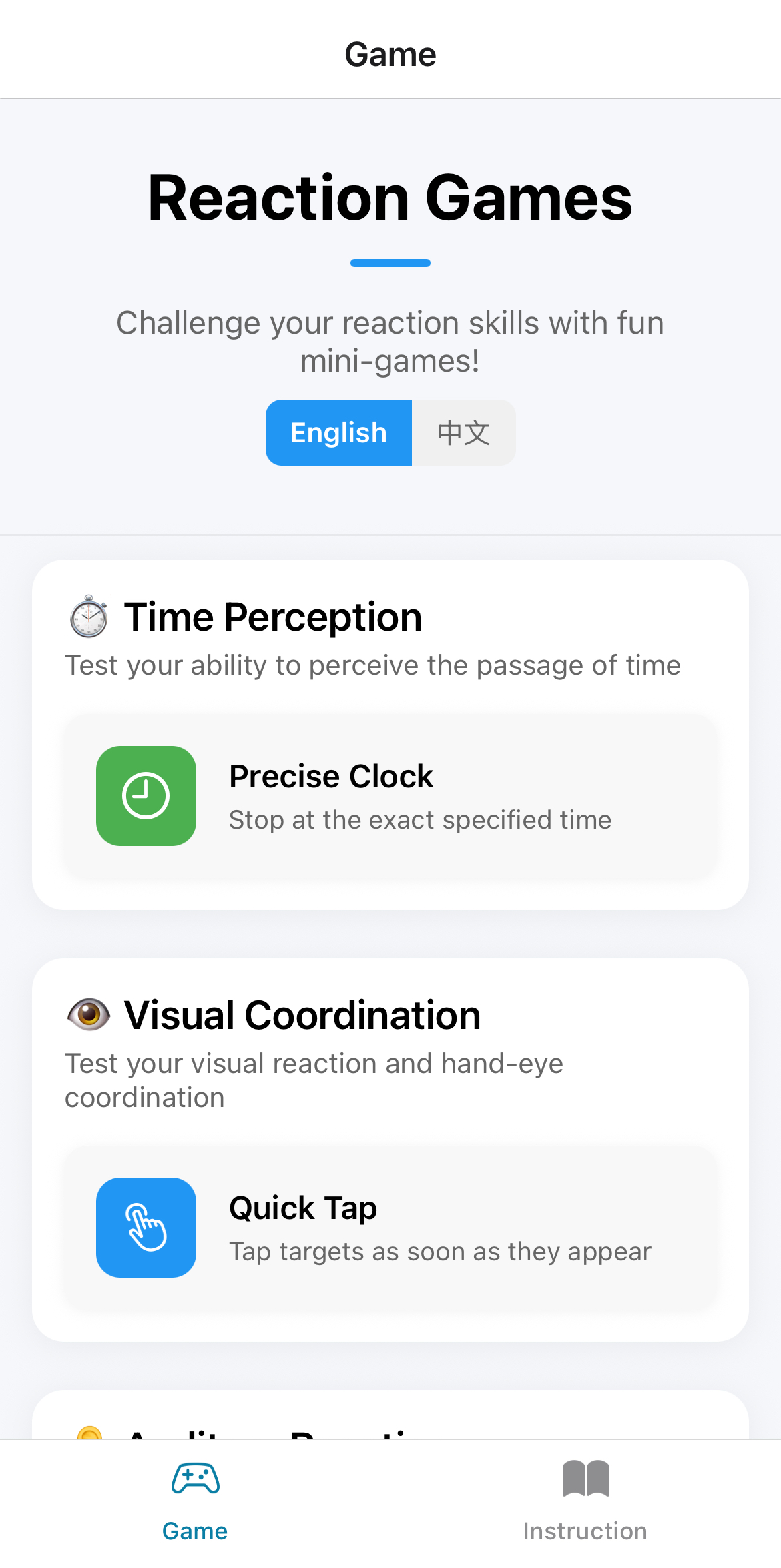Open the Precise Clock game
The height and width of the screenshot is (1568, 781).
tap(390, 796)
